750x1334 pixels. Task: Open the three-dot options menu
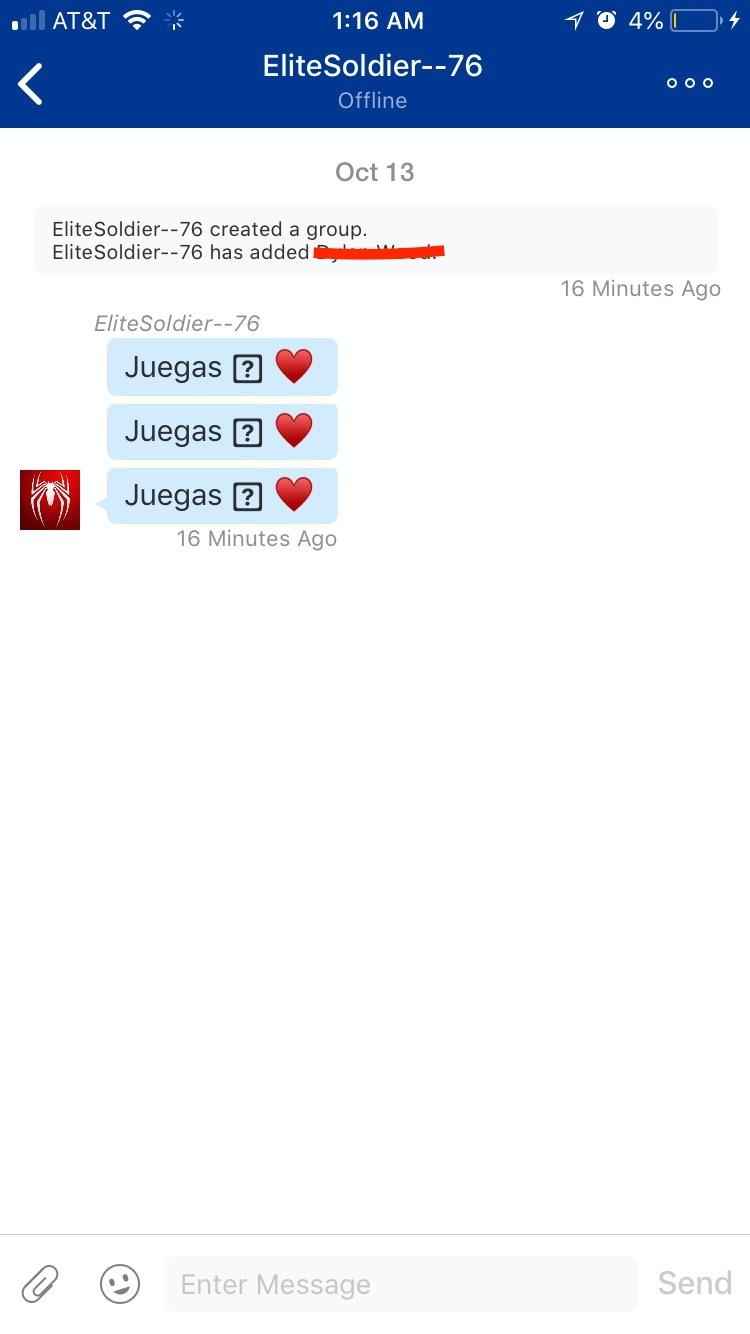point(690,83)
